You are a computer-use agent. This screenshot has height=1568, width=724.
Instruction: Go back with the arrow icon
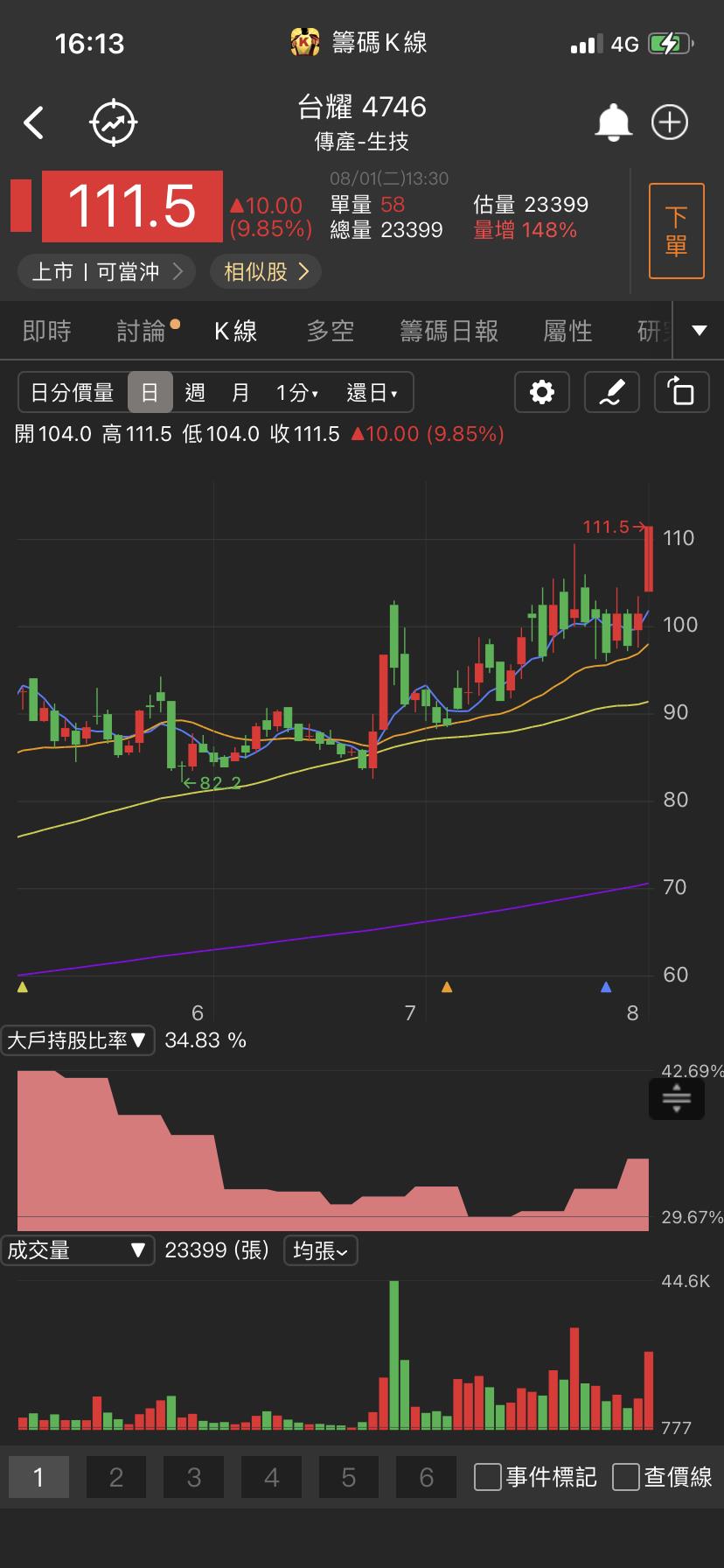point(33,122)
